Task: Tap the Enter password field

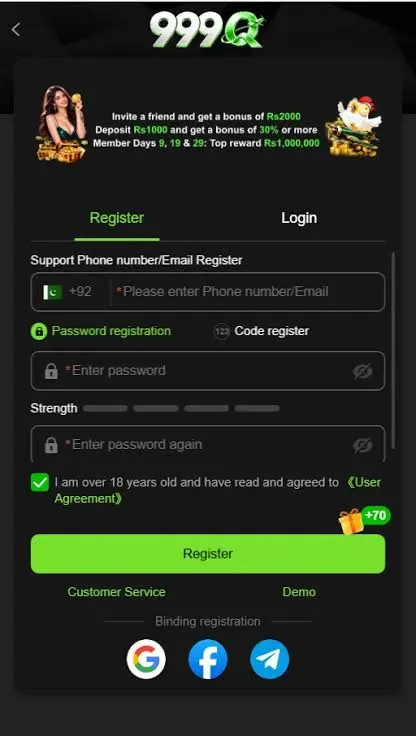Action: (208, 371)
